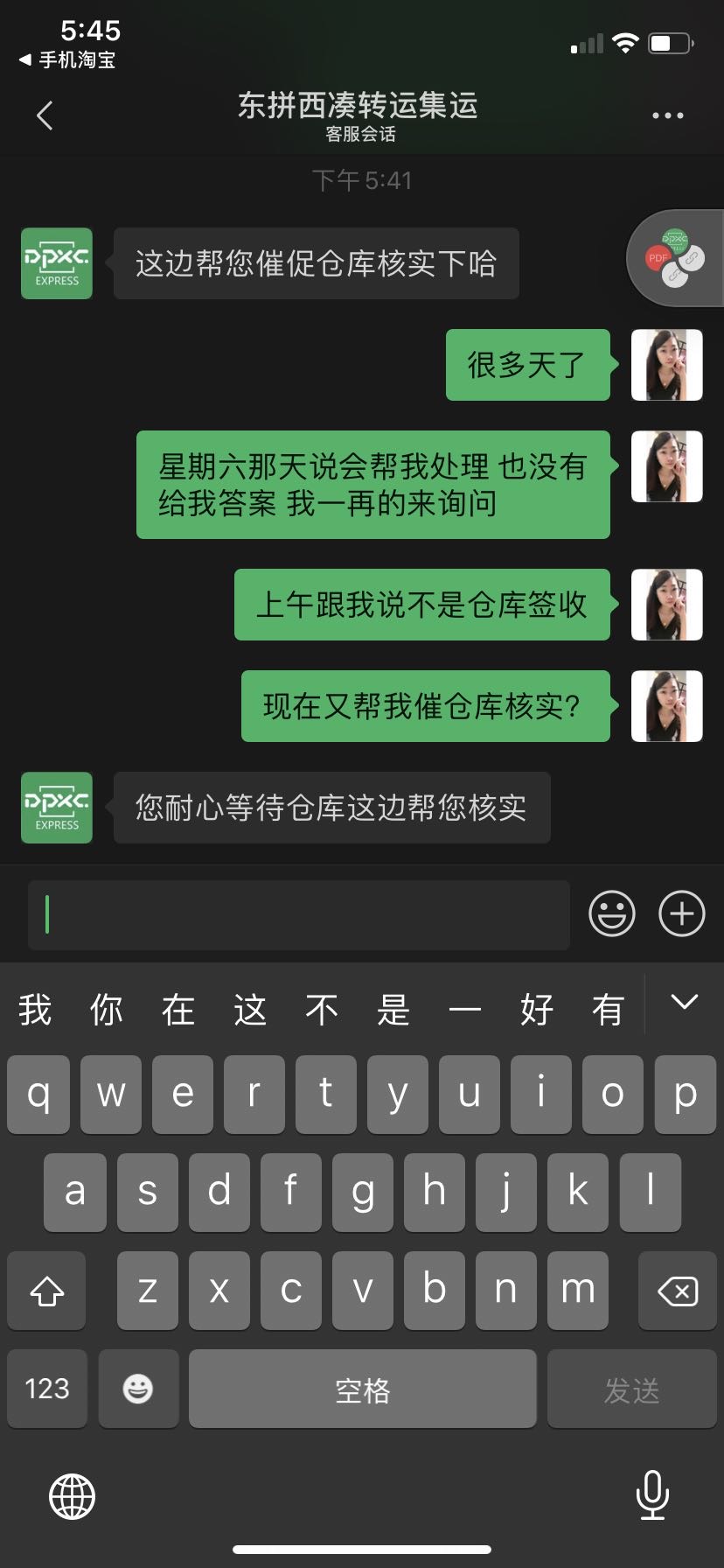This screenshot has width=724, height=1568.
Task: Open the emoji sticker picker
Action: [612, 914]
